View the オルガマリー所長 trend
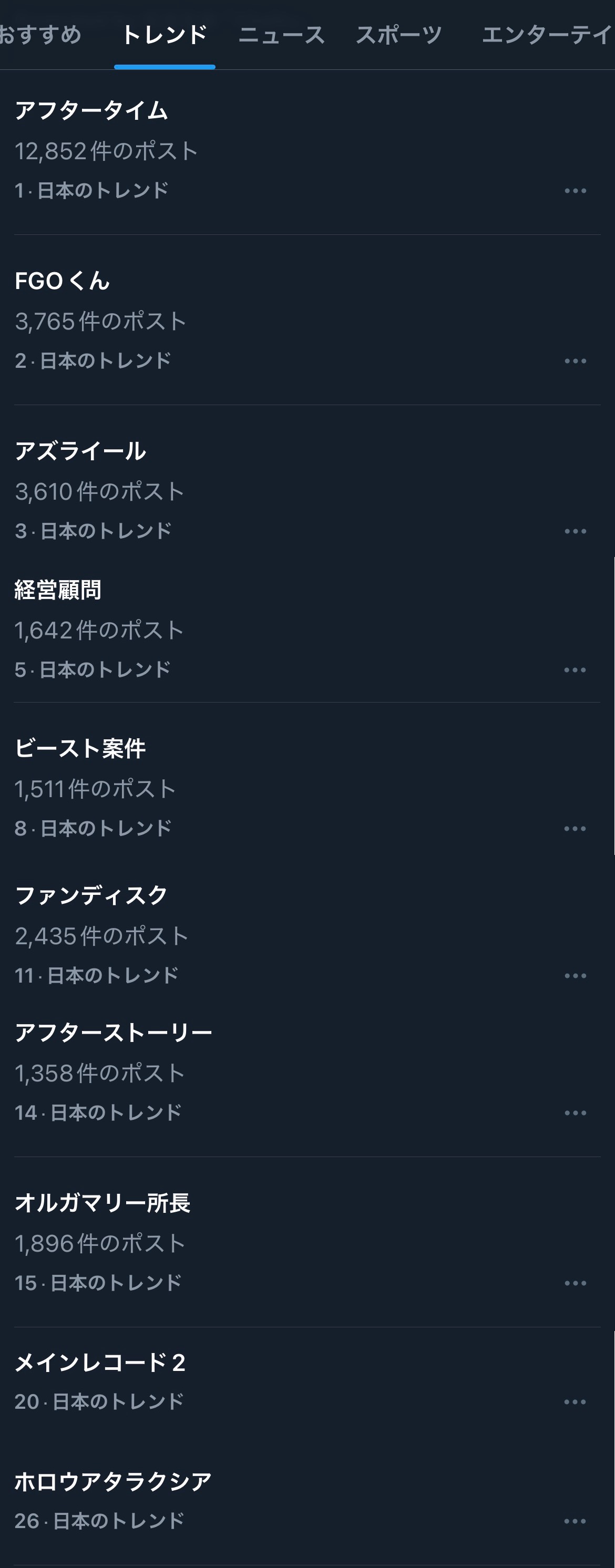615x1568 pixels. coord(102,1203)
